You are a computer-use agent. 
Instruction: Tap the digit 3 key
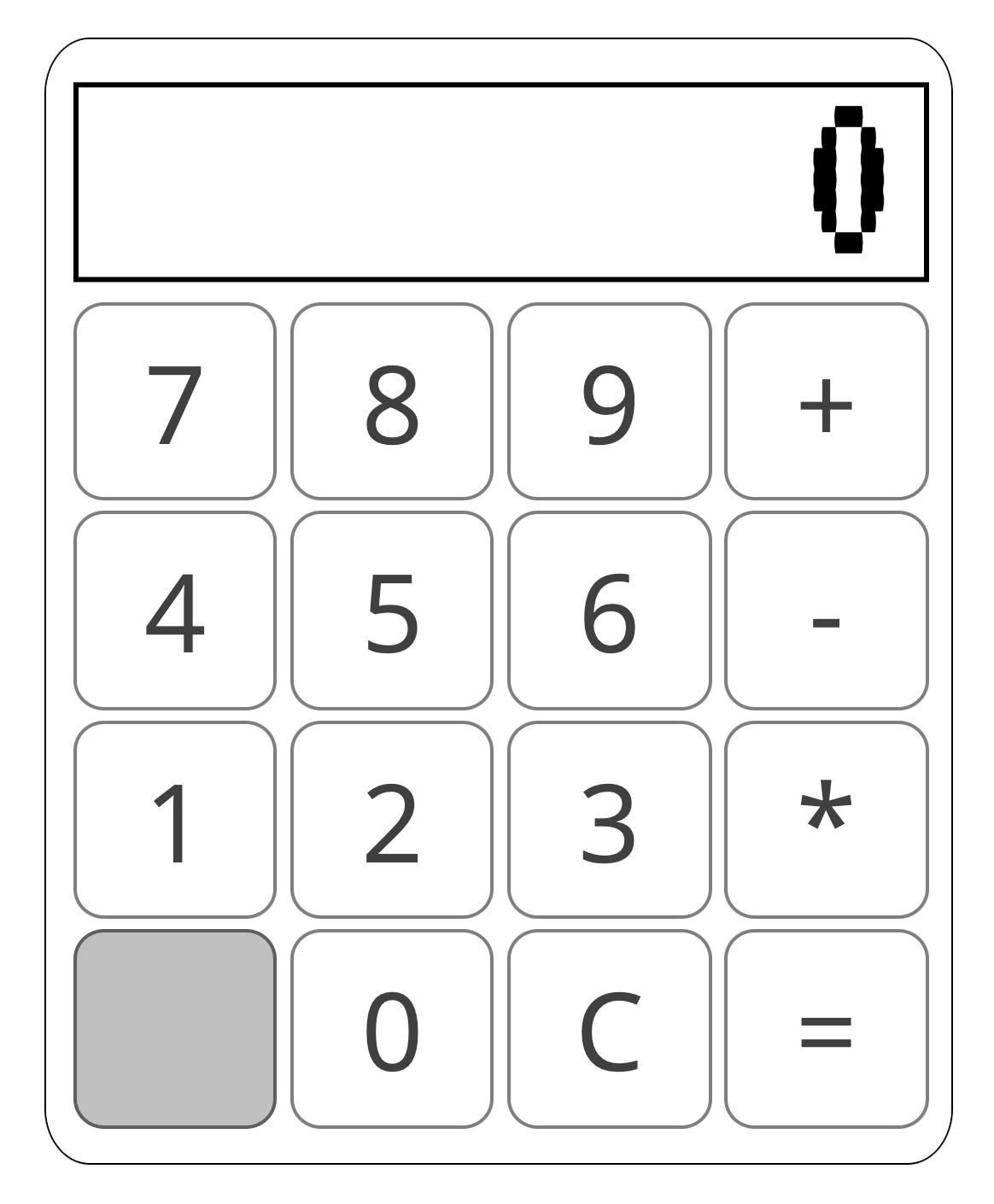[x=609, y=820]
